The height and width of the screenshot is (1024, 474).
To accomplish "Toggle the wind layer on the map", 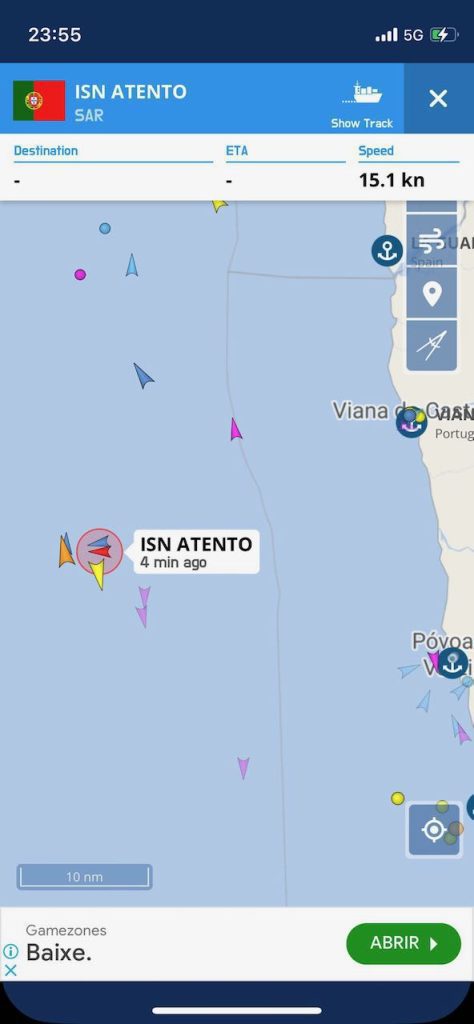I will click(x=432, y=242).
